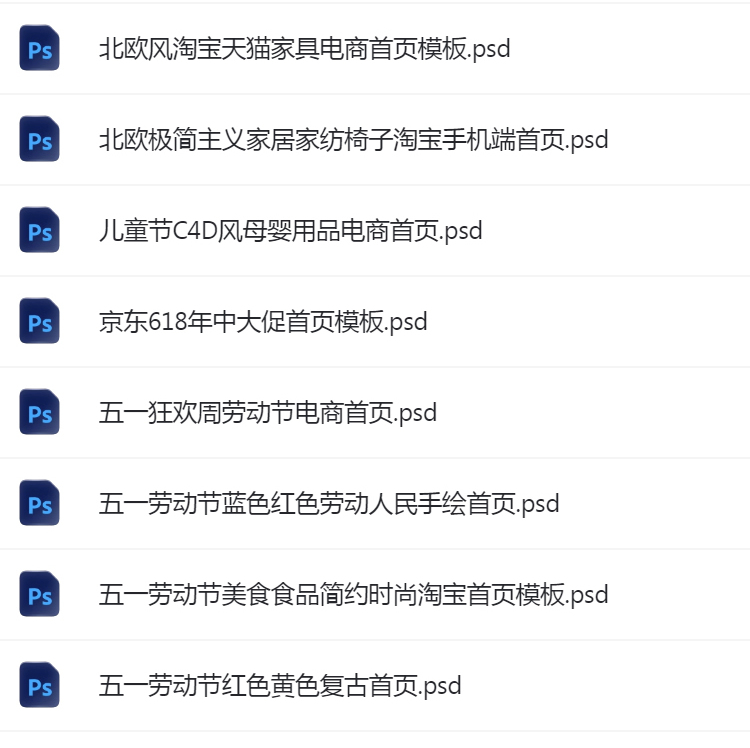750x748 pixels.
Task: Open 五一劳动节蓝色红色劳动人民手绘首页.psd
Action: click(329, 504)
